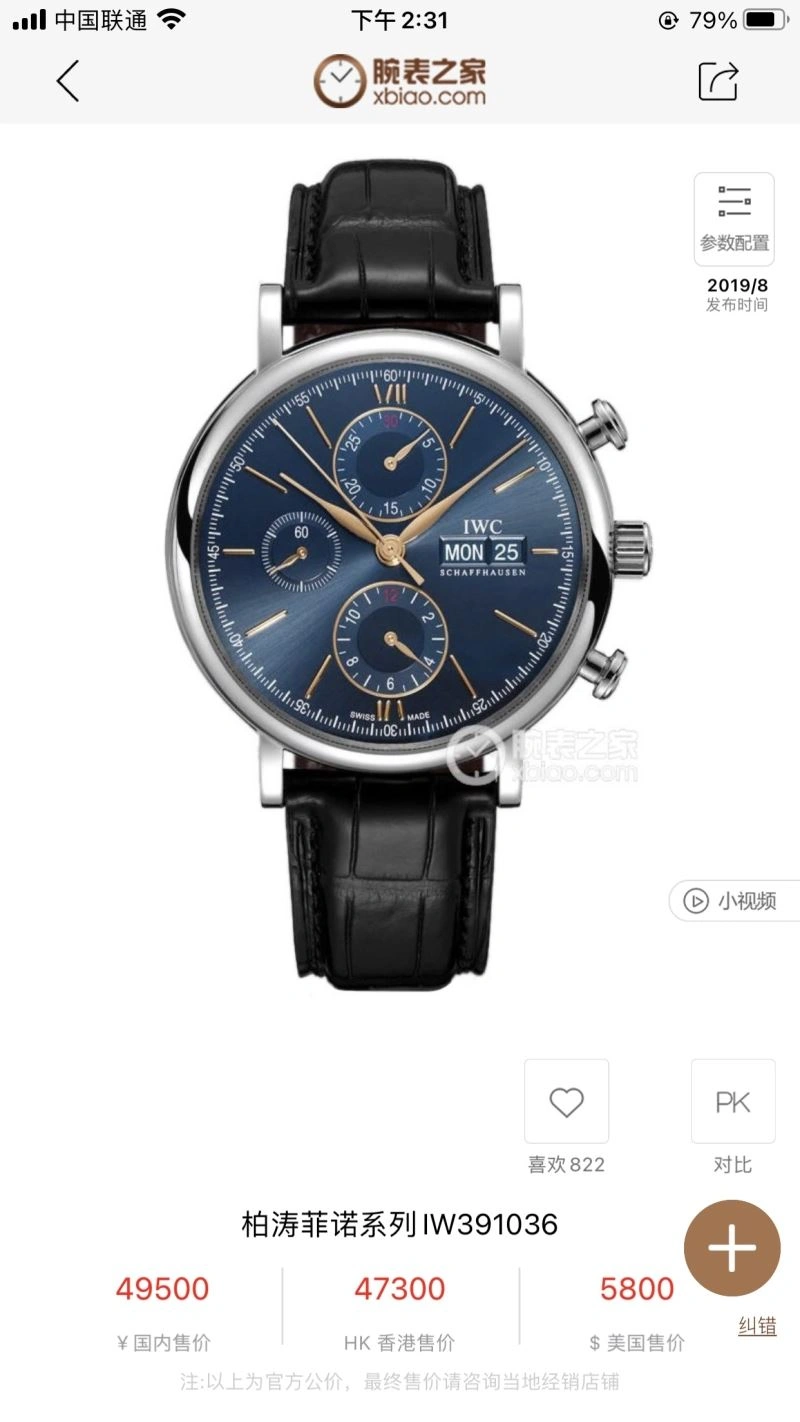
Task: Open PK 对比 comparison
Action: pyautogui.click(x=732, y=1102)
